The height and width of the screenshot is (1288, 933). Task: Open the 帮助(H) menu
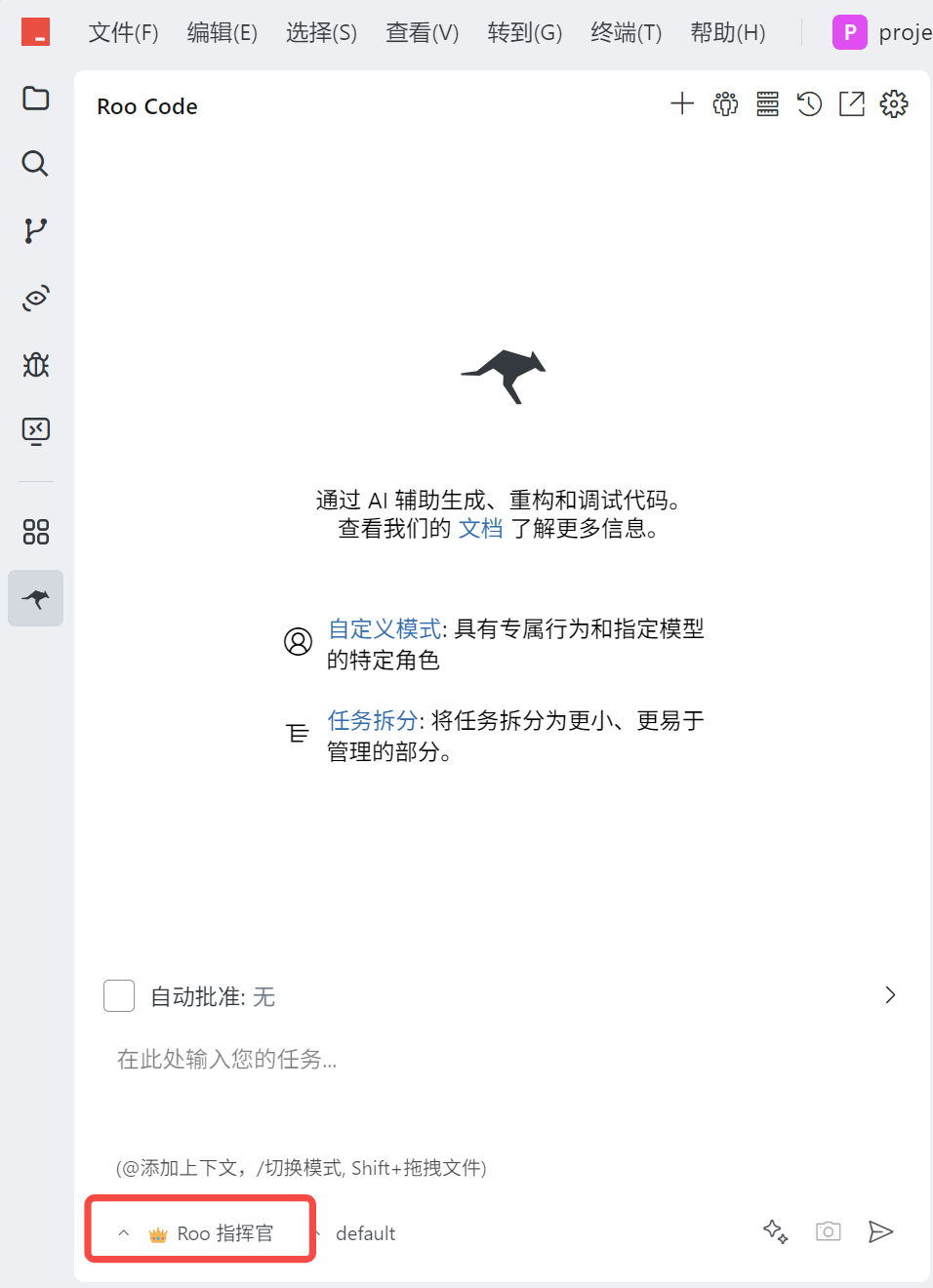click(x=727, y=33)
